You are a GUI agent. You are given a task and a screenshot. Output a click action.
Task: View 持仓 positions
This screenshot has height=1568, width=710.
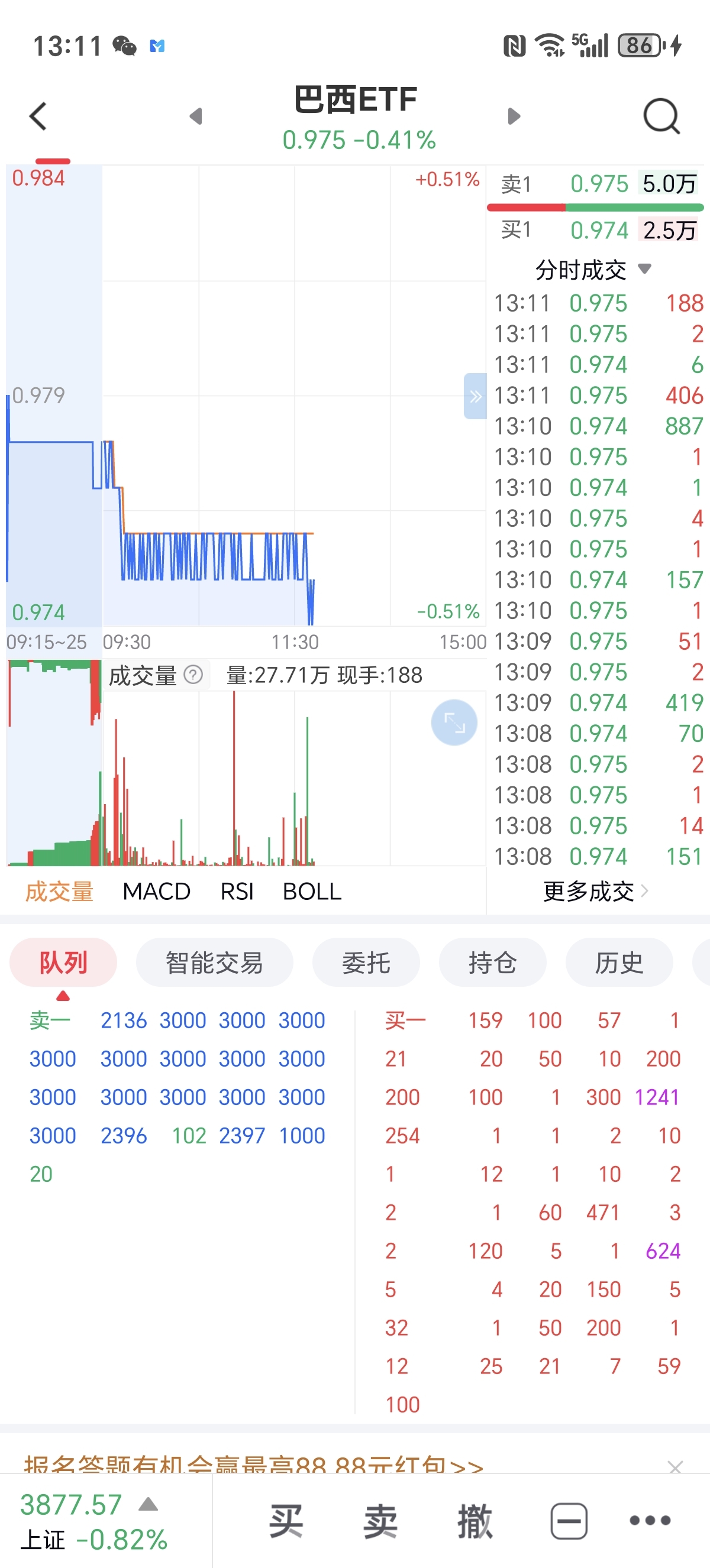493,963
